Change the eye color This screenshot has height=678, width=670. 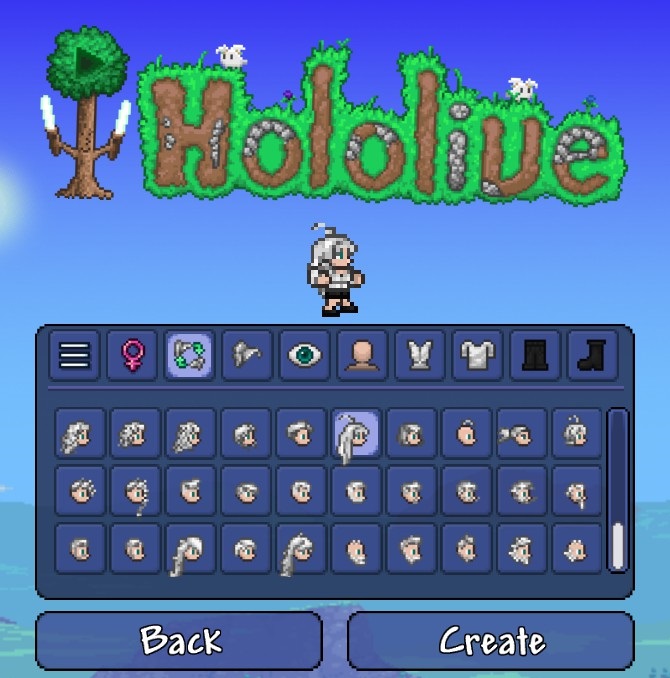306,355
